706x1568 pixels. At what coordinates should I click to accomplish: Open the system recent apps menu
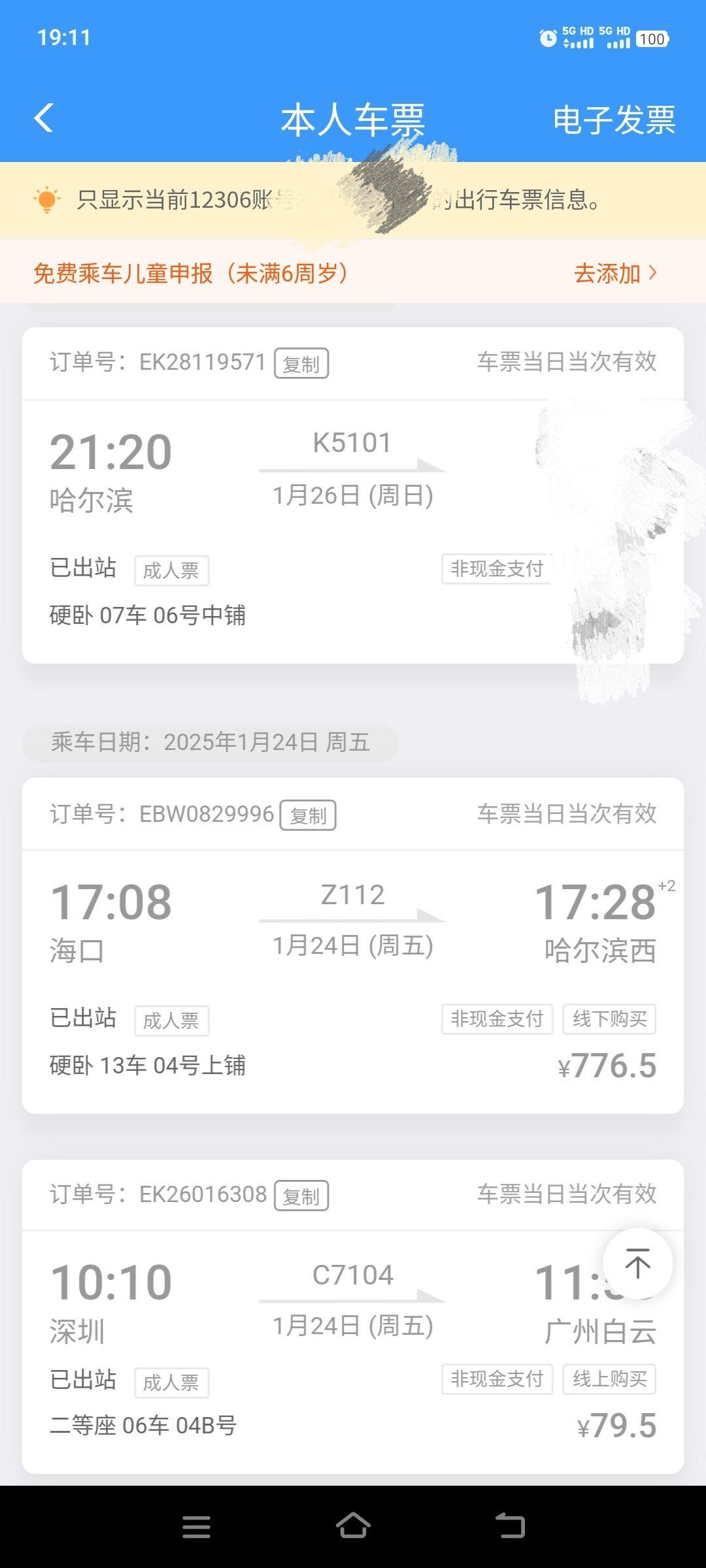coord(196,1527)
